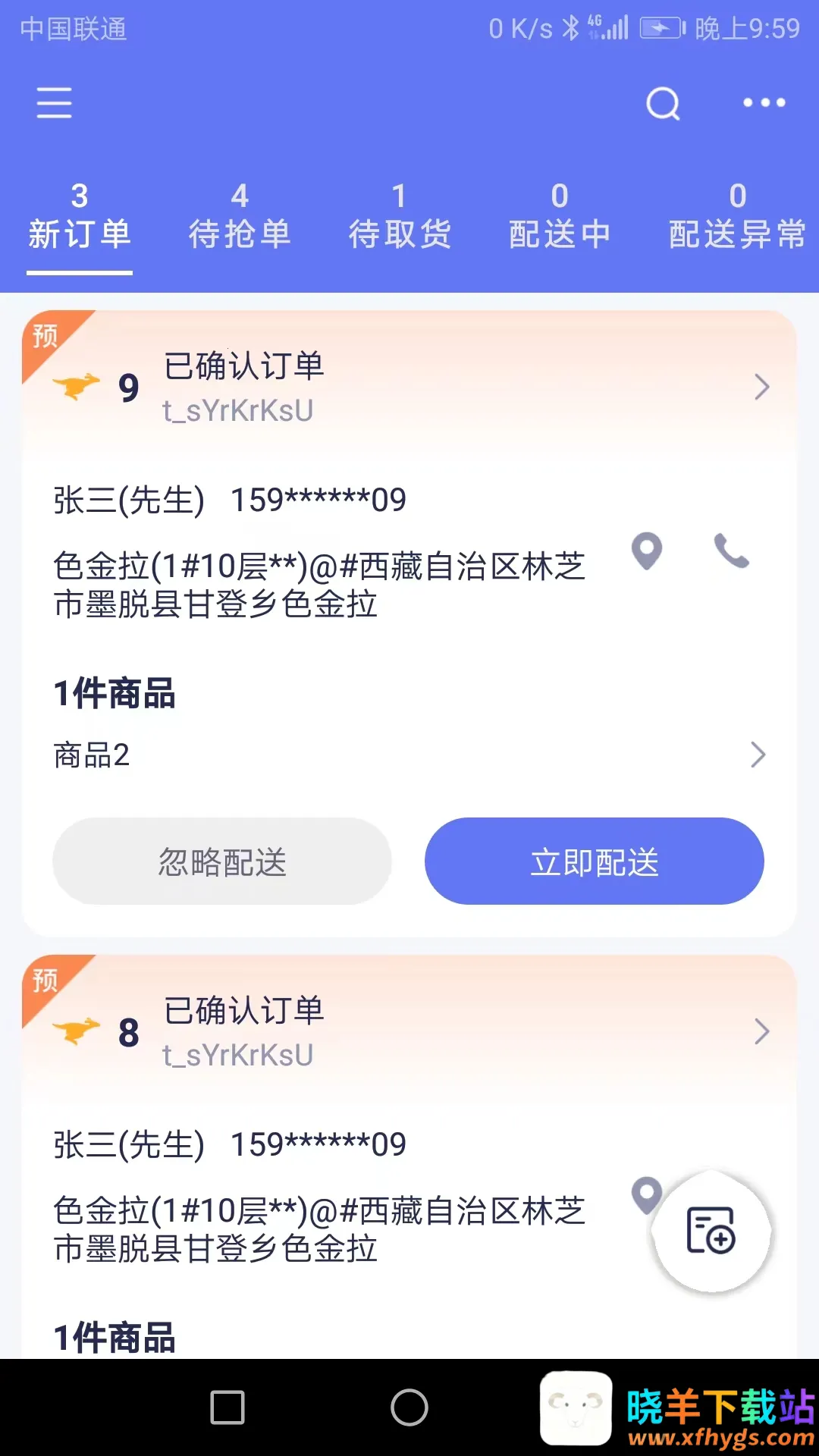Viewport: 819px width, 1456px height.
Task: Expand 商品2 item row in order 9
Action: (x=757, y=755)
